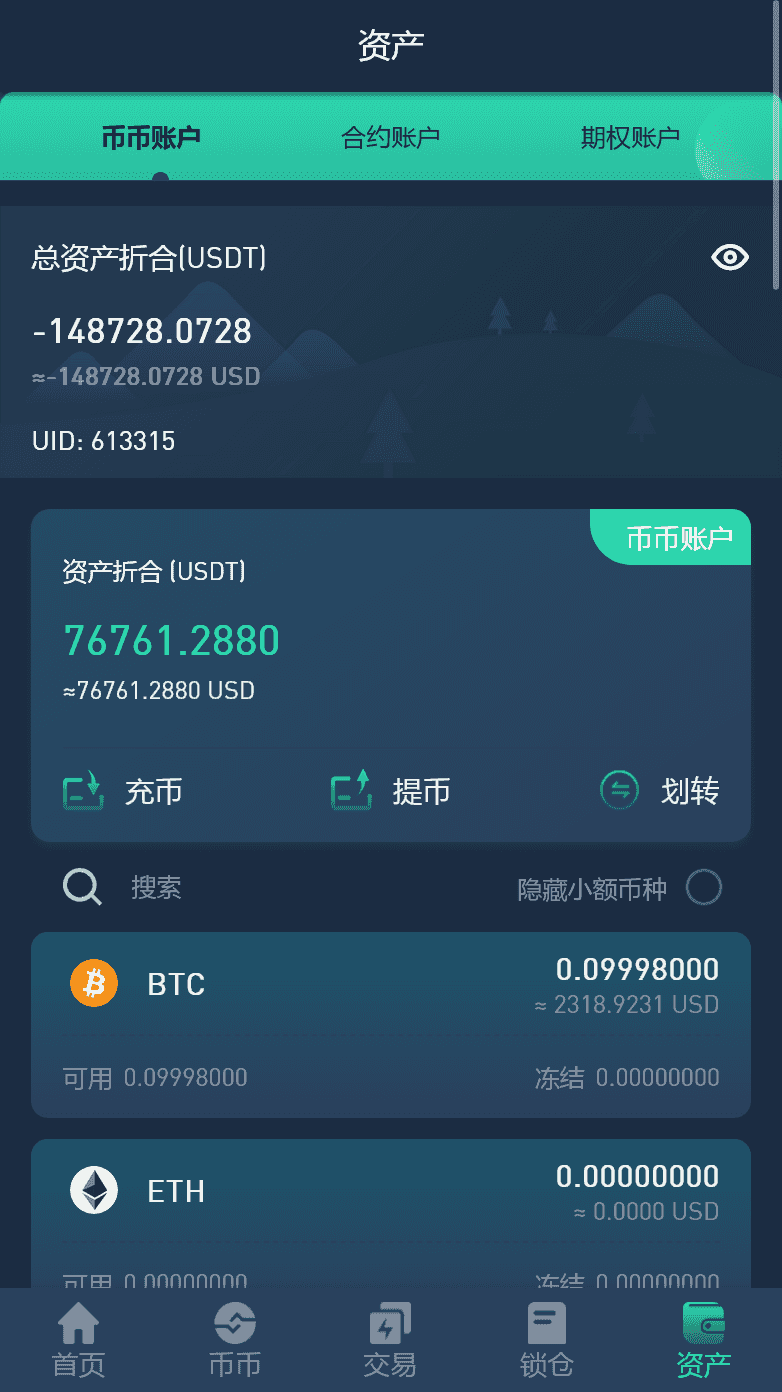Viewport: 782px width, 1392px height.
Task: Toggle the eye icon to hide balances
Action: 730,258
